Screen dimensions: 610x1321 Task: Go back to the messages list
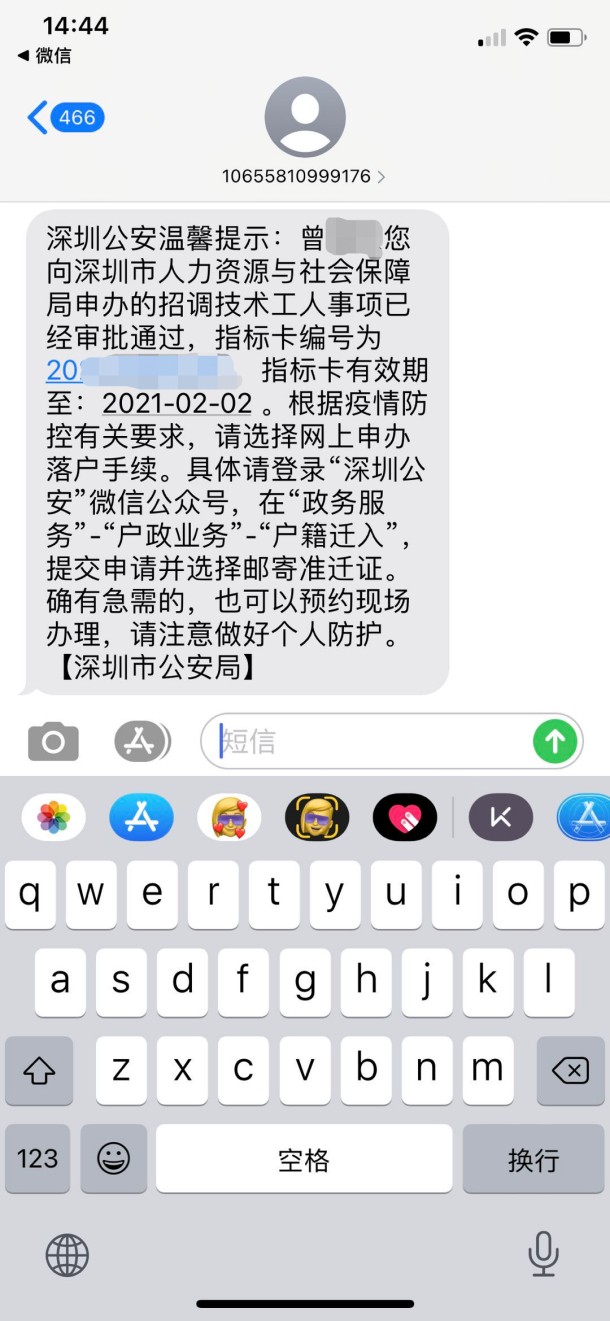64,118
